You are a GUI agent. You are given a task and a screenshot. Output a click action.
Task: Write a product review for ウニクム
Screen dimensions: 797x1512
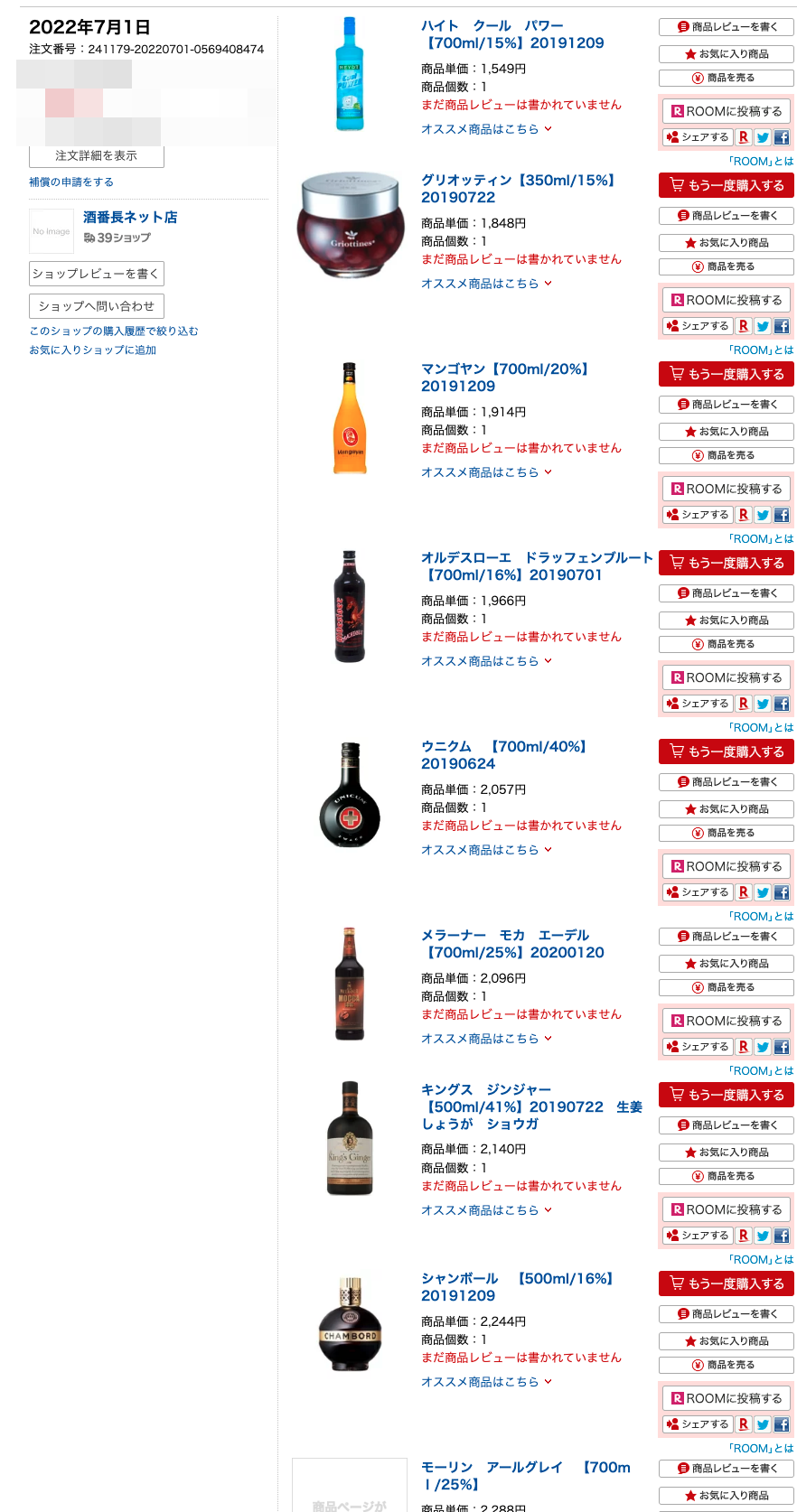727,782
